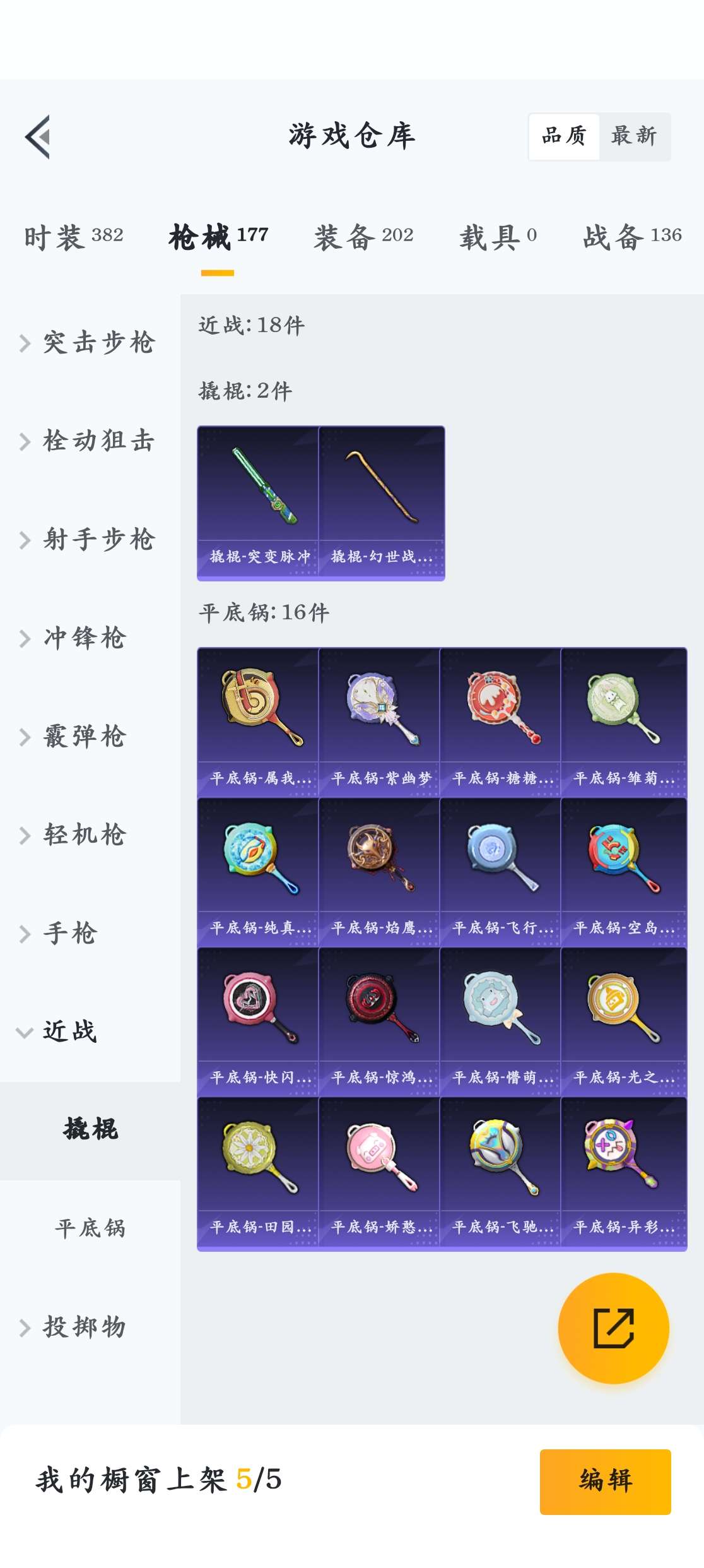Switch to the 时装 tab
The width and height of the screenshot is (704, 1568).
pos(74,237)
